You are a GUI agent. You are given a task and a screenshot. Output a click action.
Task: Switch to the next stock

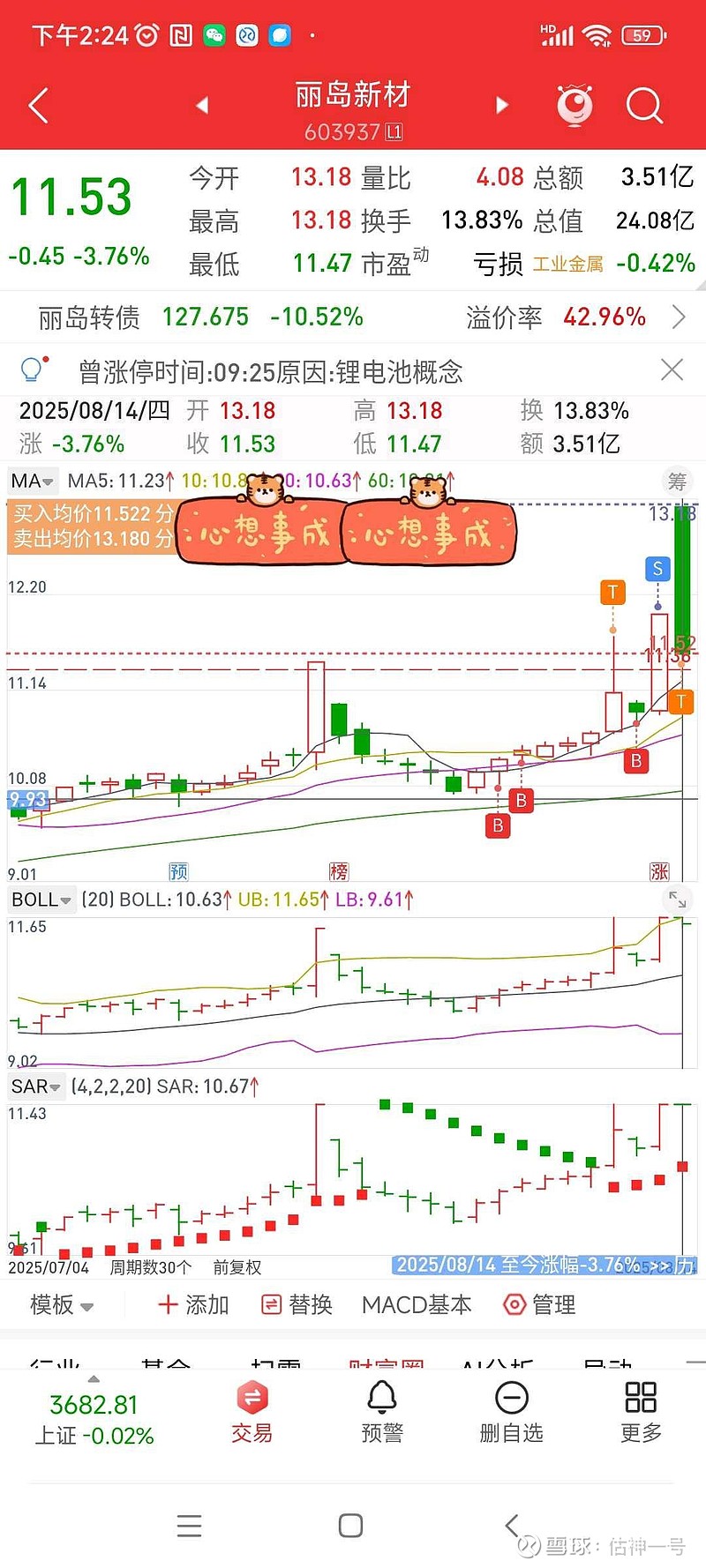point(502,106)
